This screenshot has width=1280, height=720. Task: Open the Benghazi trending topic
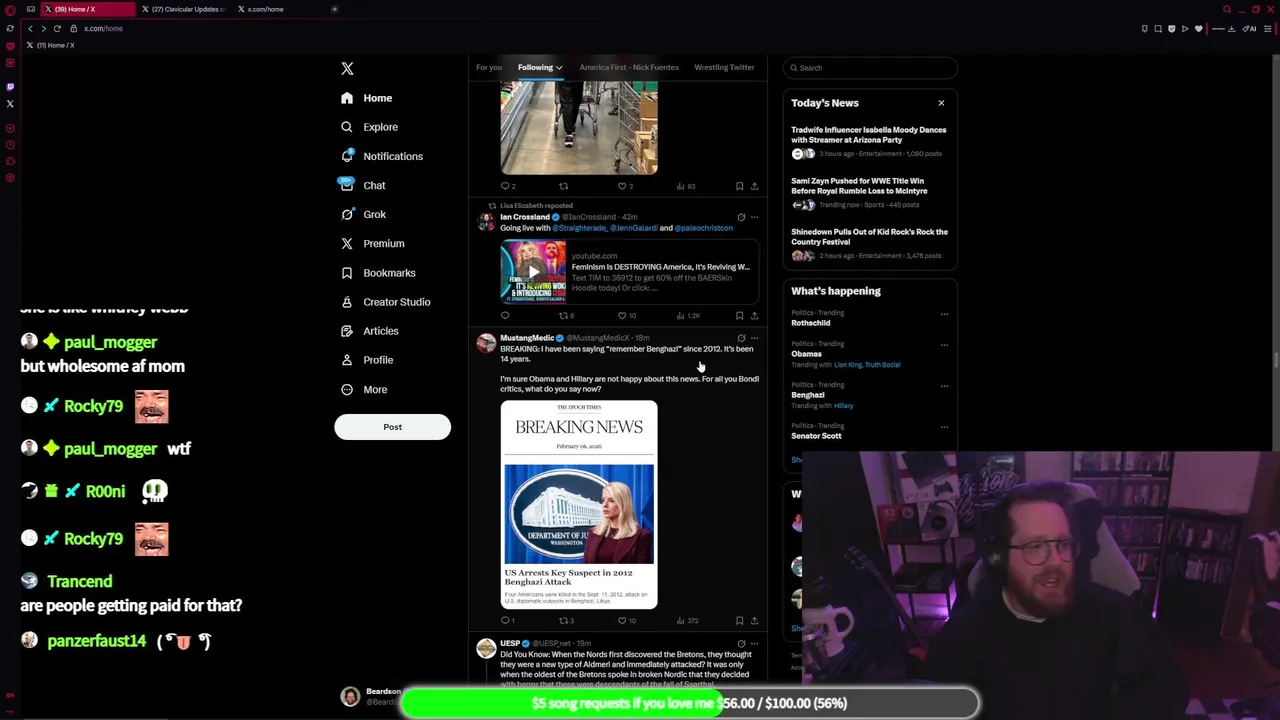808,395
